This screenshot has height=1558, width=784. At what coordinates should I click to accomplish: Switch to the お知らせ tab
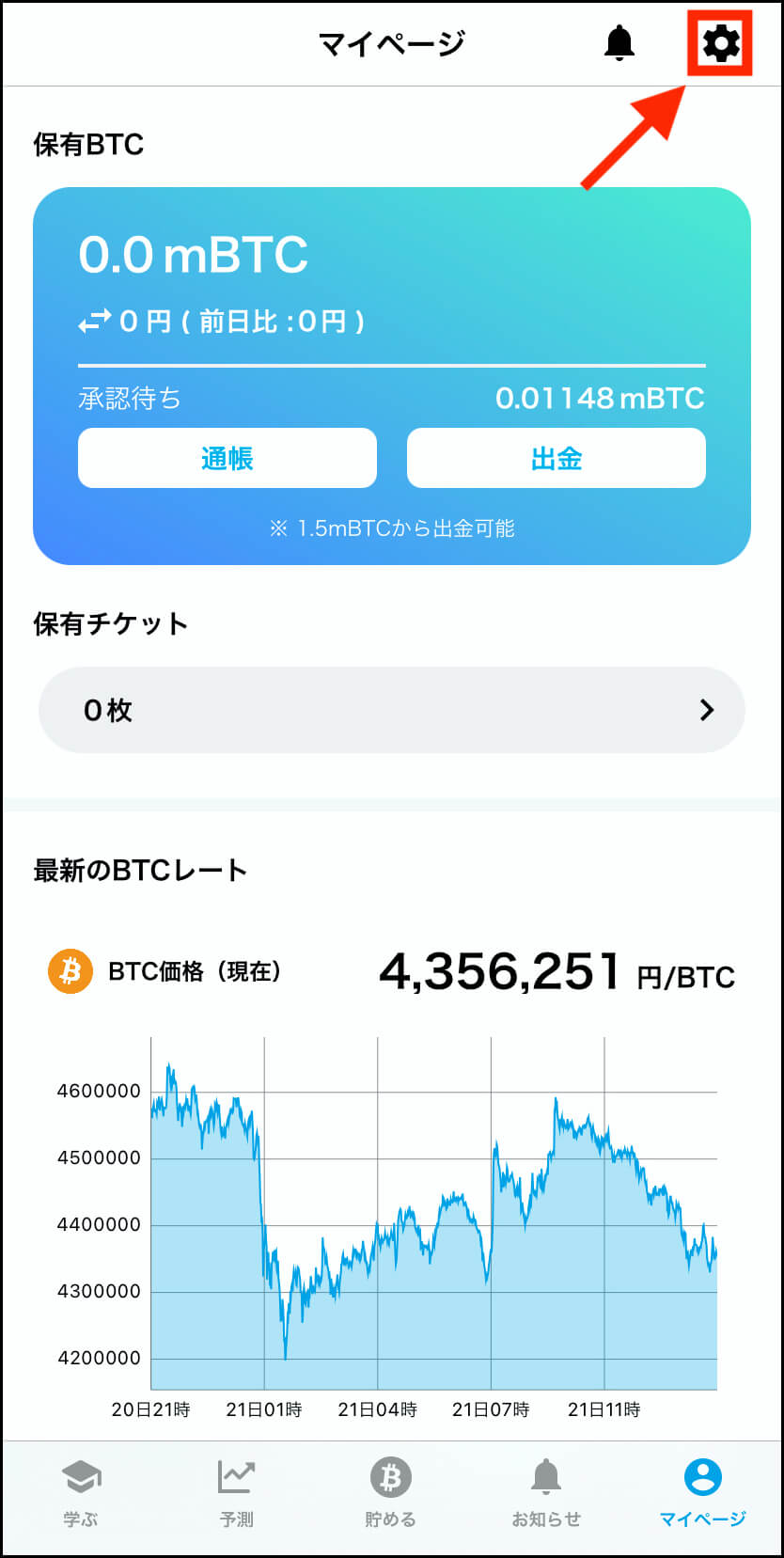pos(546,1493)
